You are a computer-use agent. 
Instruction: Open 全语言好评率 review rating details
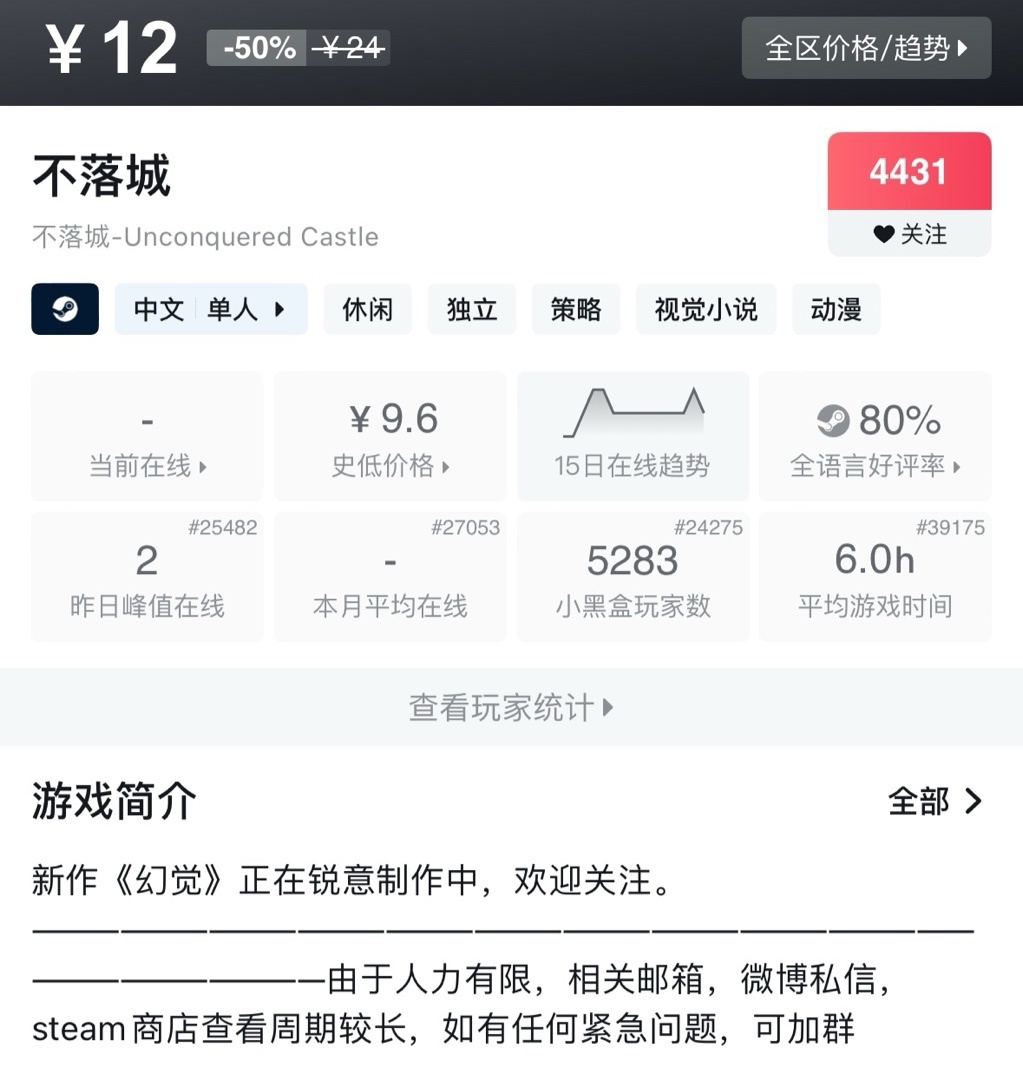[x=875, y=437]
